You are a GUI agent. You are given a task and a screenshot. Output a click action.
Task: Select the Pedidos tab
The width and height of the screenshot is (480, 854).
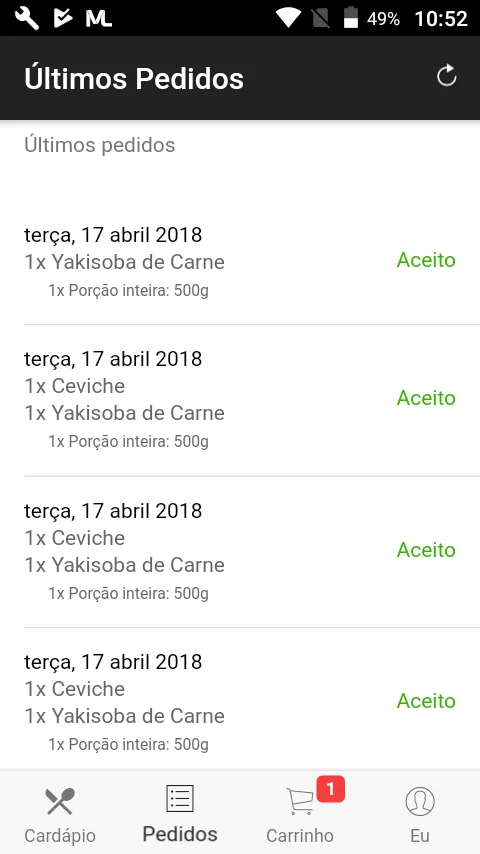coord(180,813)
